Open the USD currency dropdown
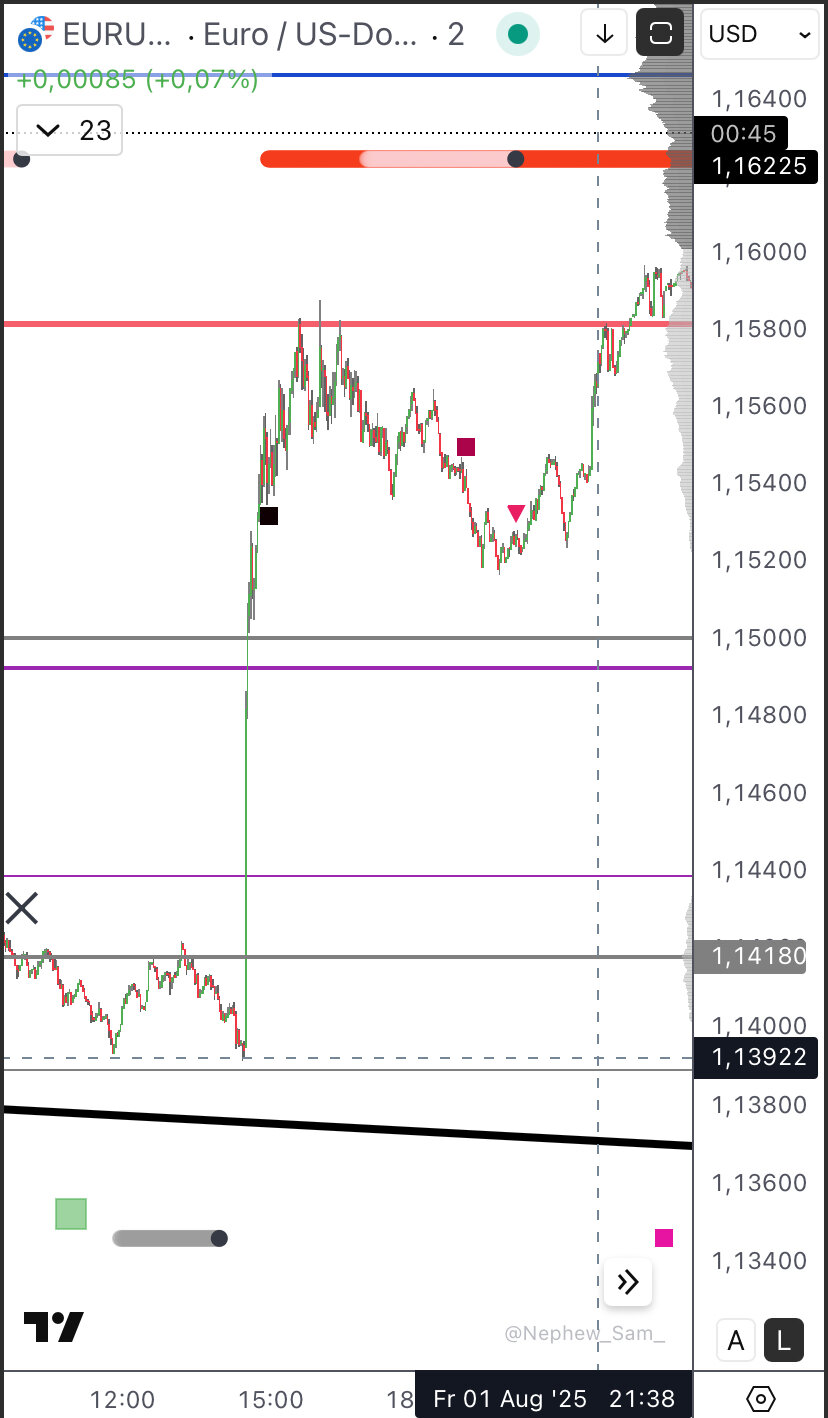 click(760, 34)
